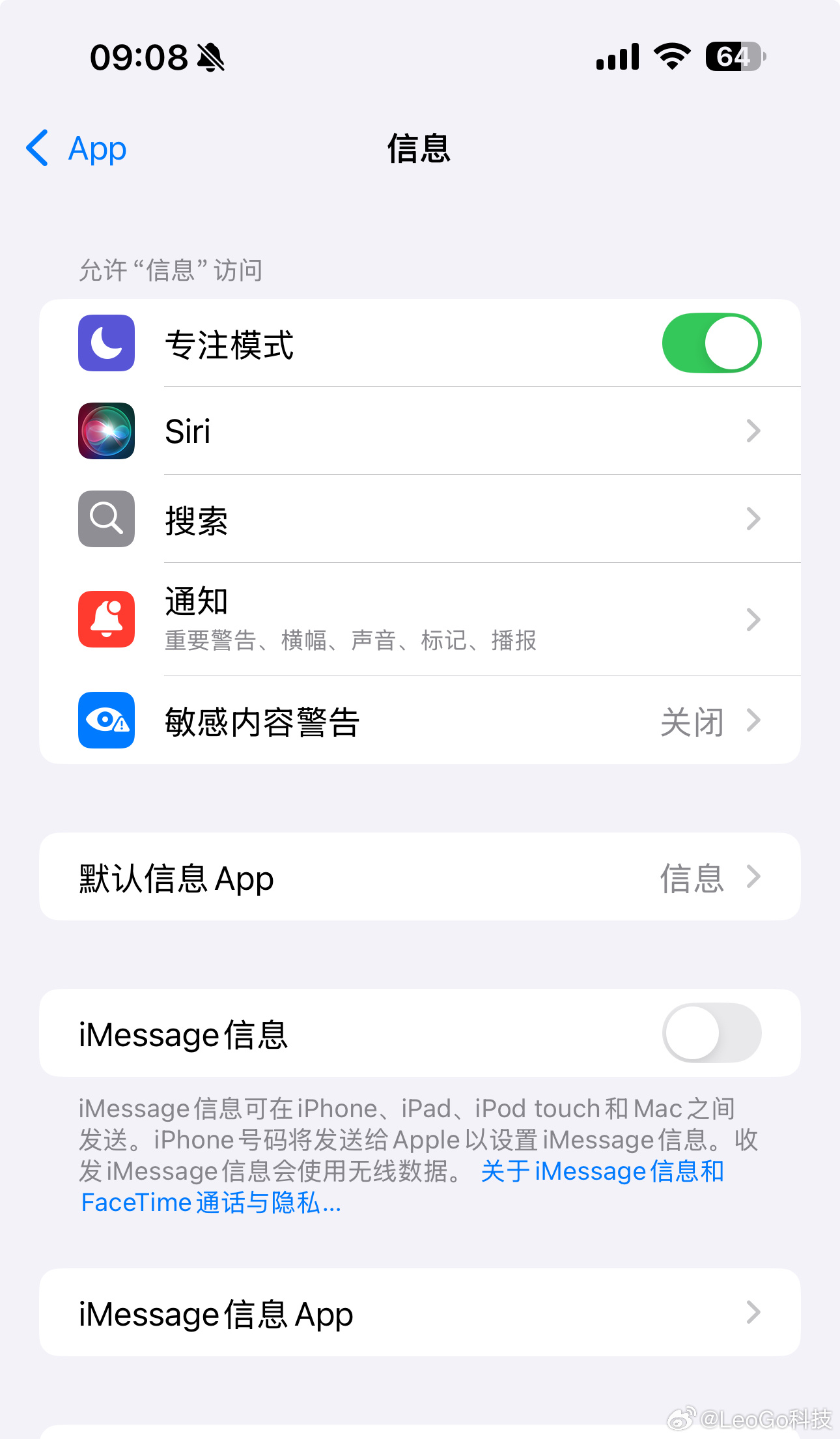
Task: Tap the Siri icon
Action: [106, 431]
